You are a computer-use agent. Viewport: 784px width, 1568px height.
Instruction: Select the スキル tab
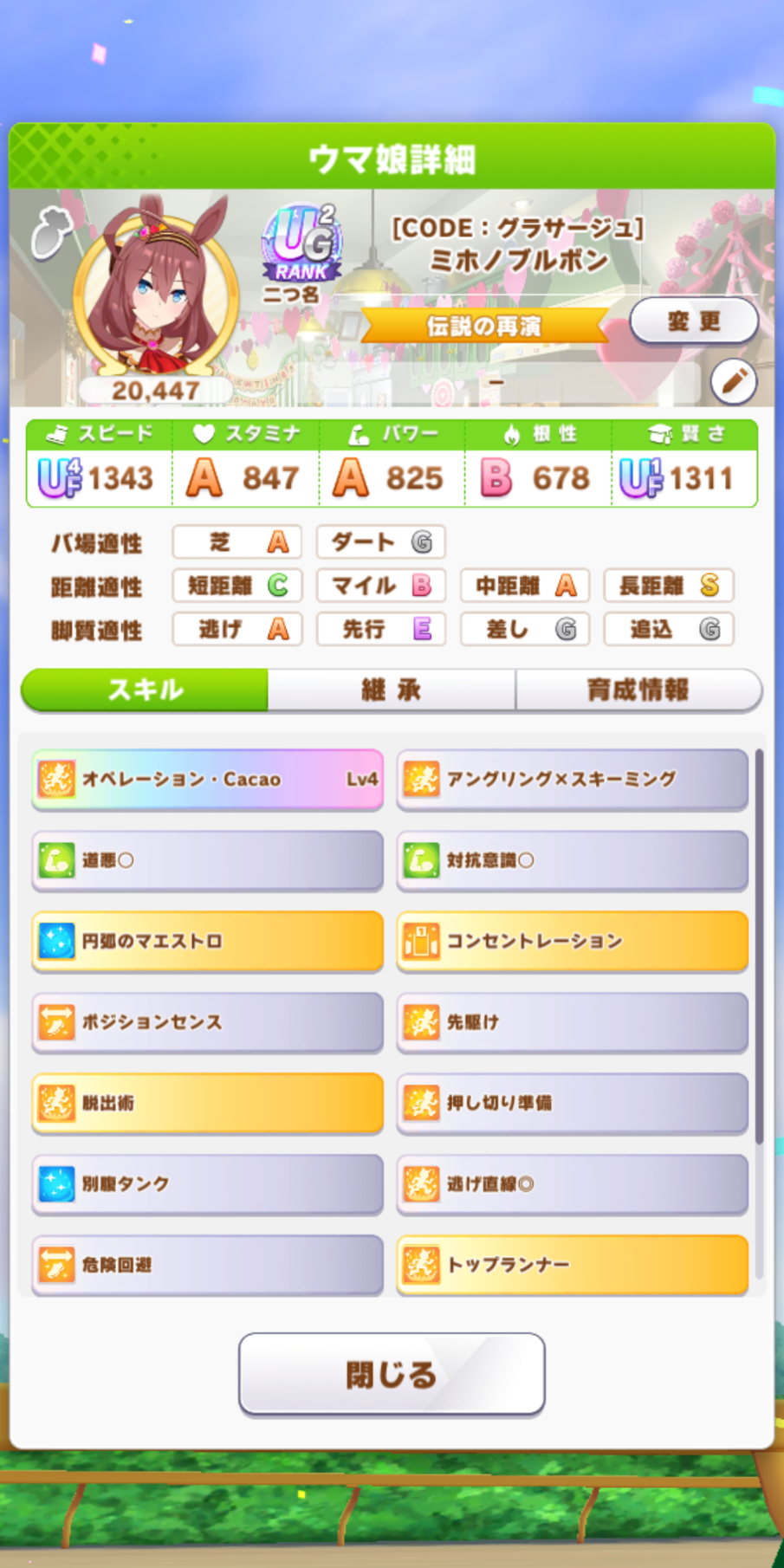coord(145,690)
